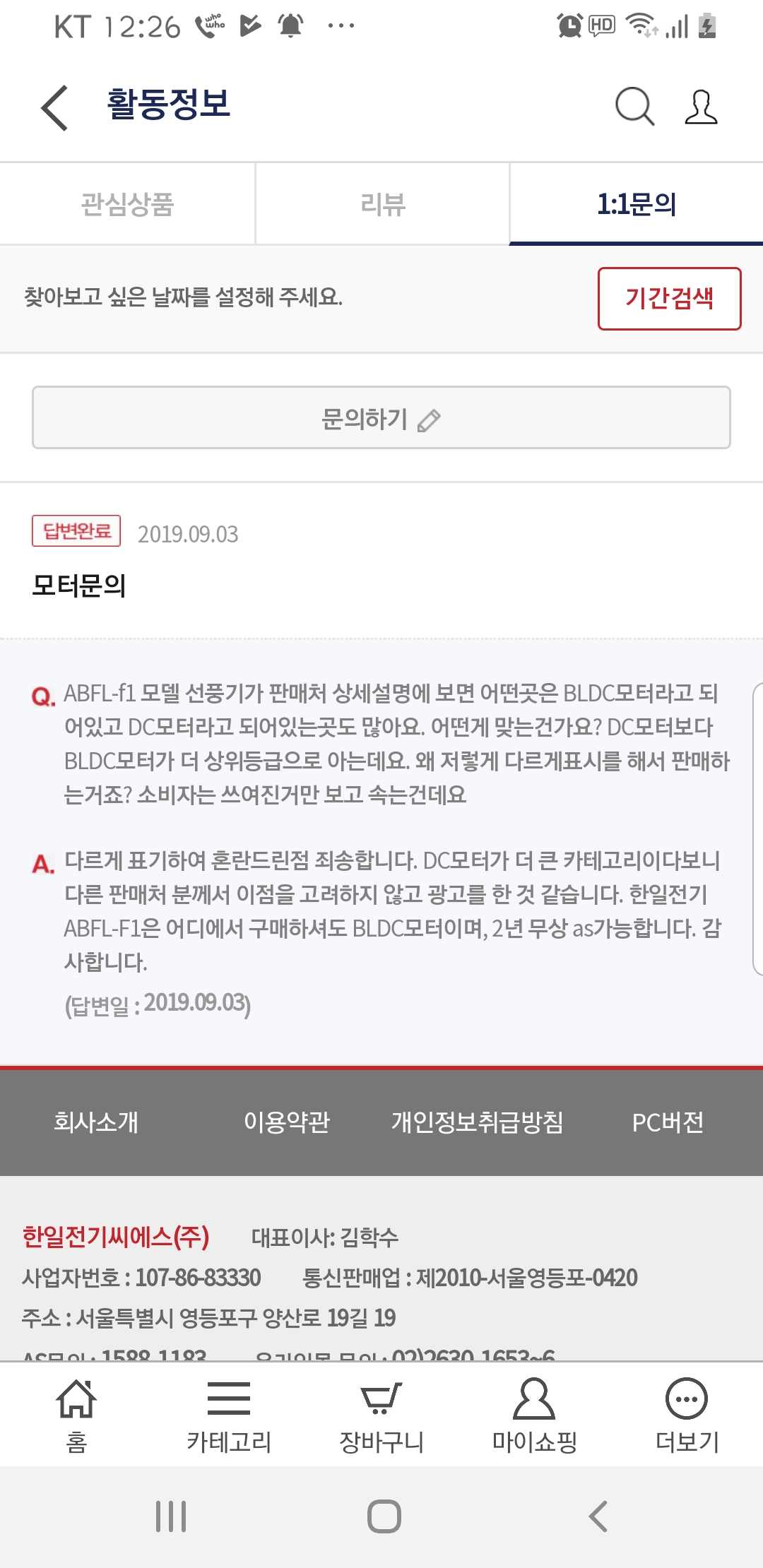
Task: Switch to the 리뷰 tab
Action: 382,204
